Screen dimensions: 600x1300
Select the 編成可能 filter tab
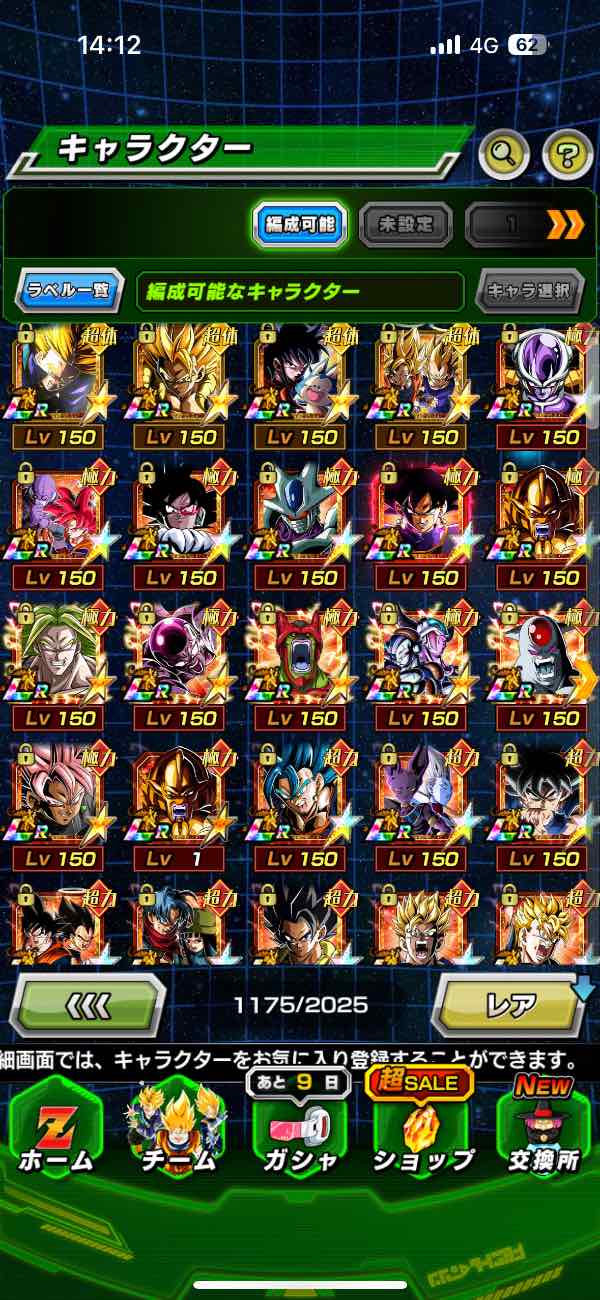tap(299, 225)
